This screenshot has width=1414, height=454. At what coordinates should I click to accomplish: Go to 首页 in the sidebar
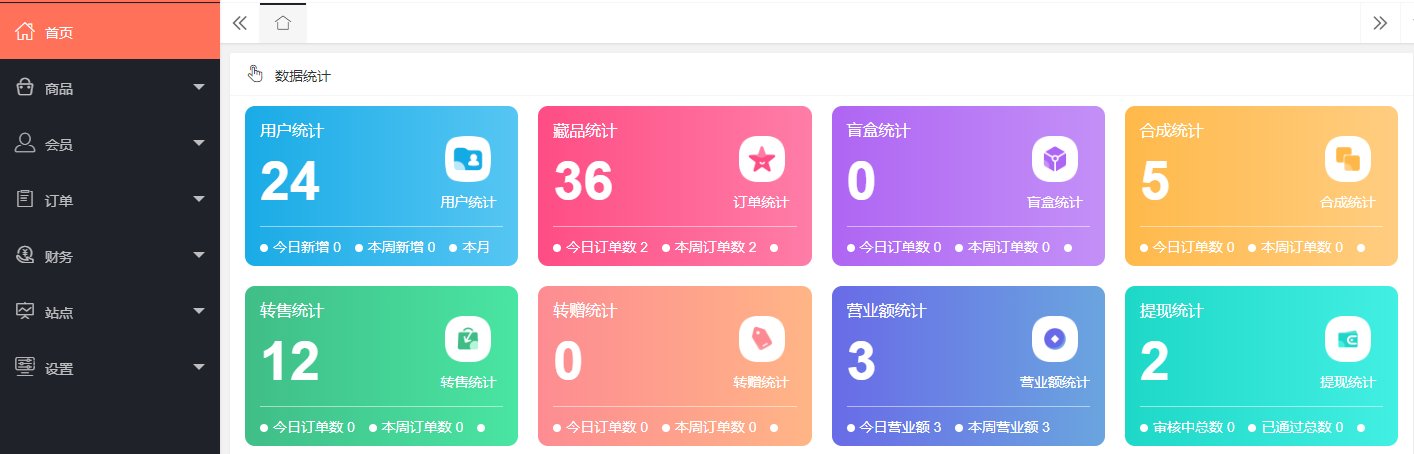coord(60,32)
